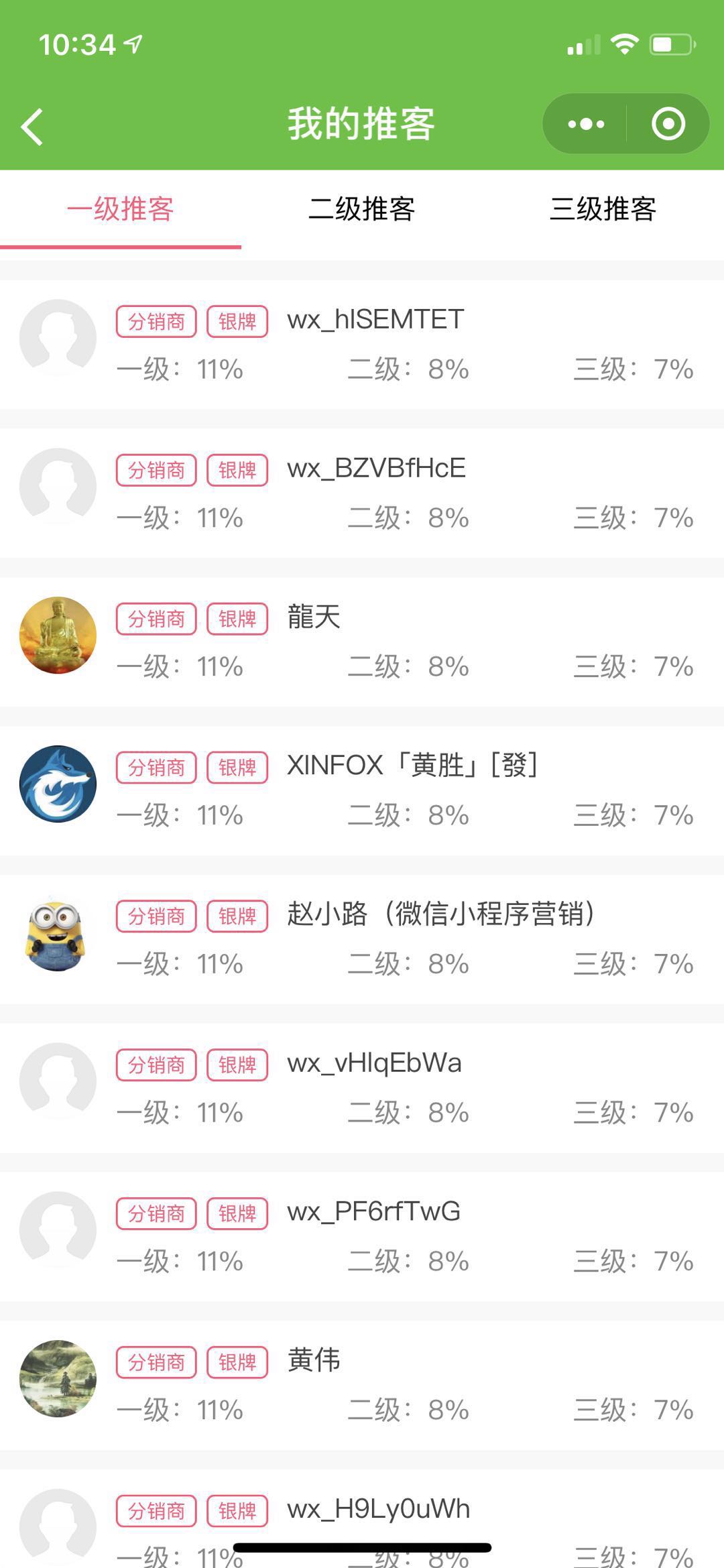
Task: Open the XINFOX「黄胜」row
Action: [362, 791]
